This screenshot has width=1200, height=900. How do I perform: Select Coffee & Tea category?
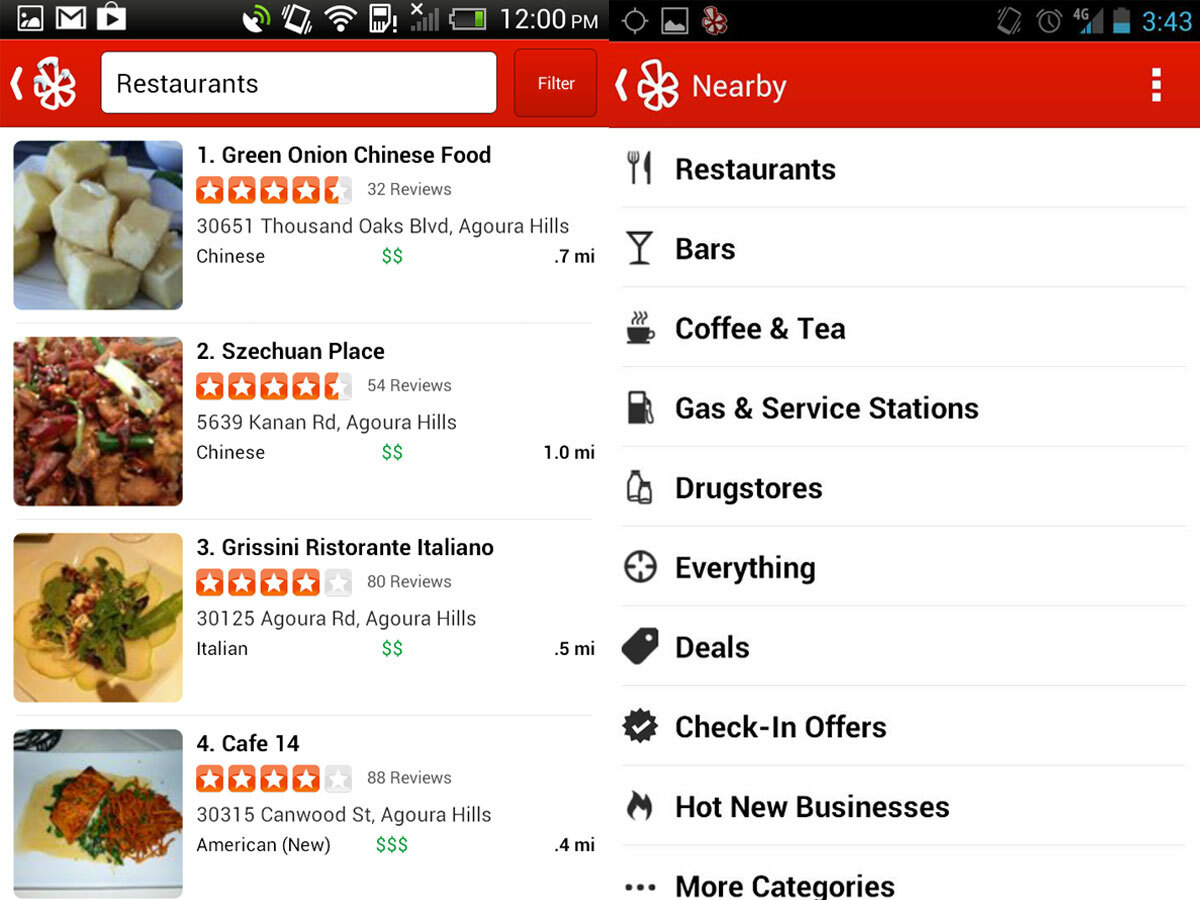760,328
